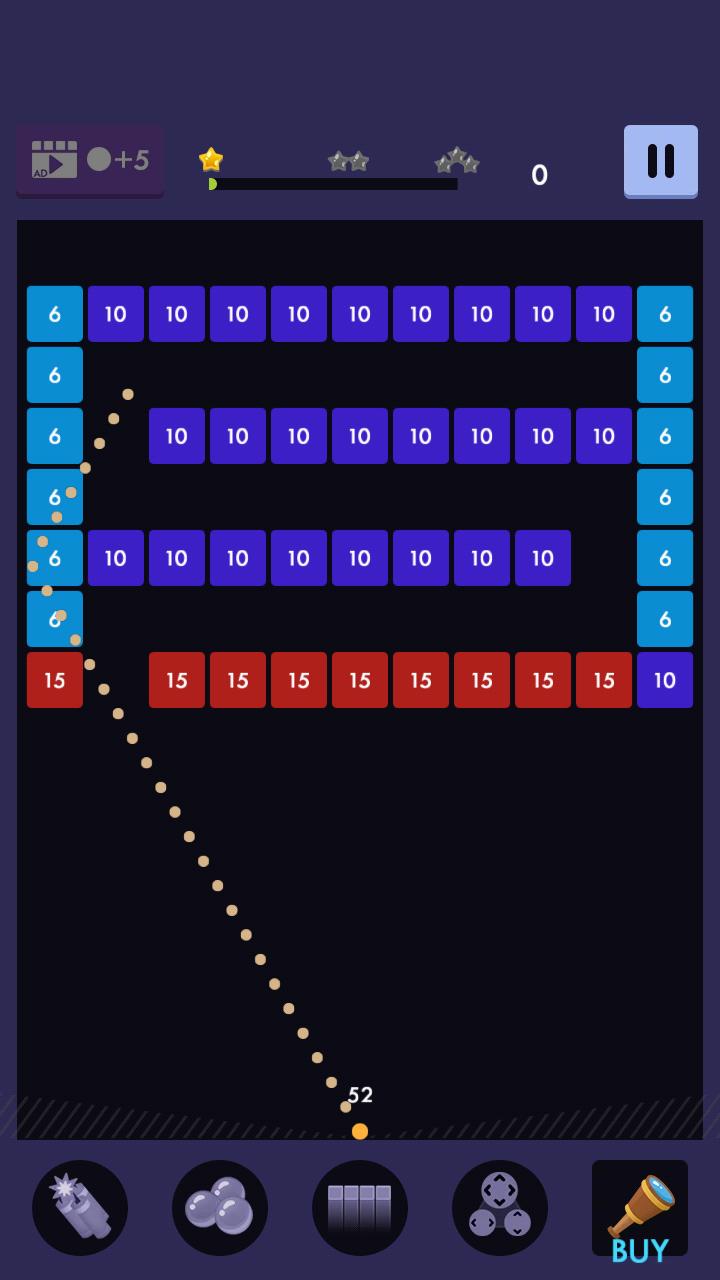This screenshot has height=1280, width=720.
Task: Buy the telescope aim booster
Action: pos(640,1210)
